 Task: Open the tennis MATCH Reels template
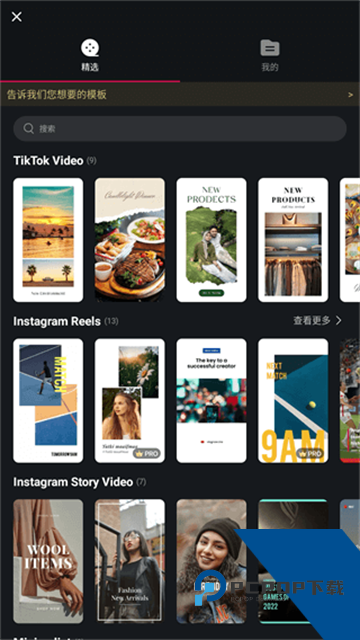coord(48,400)
